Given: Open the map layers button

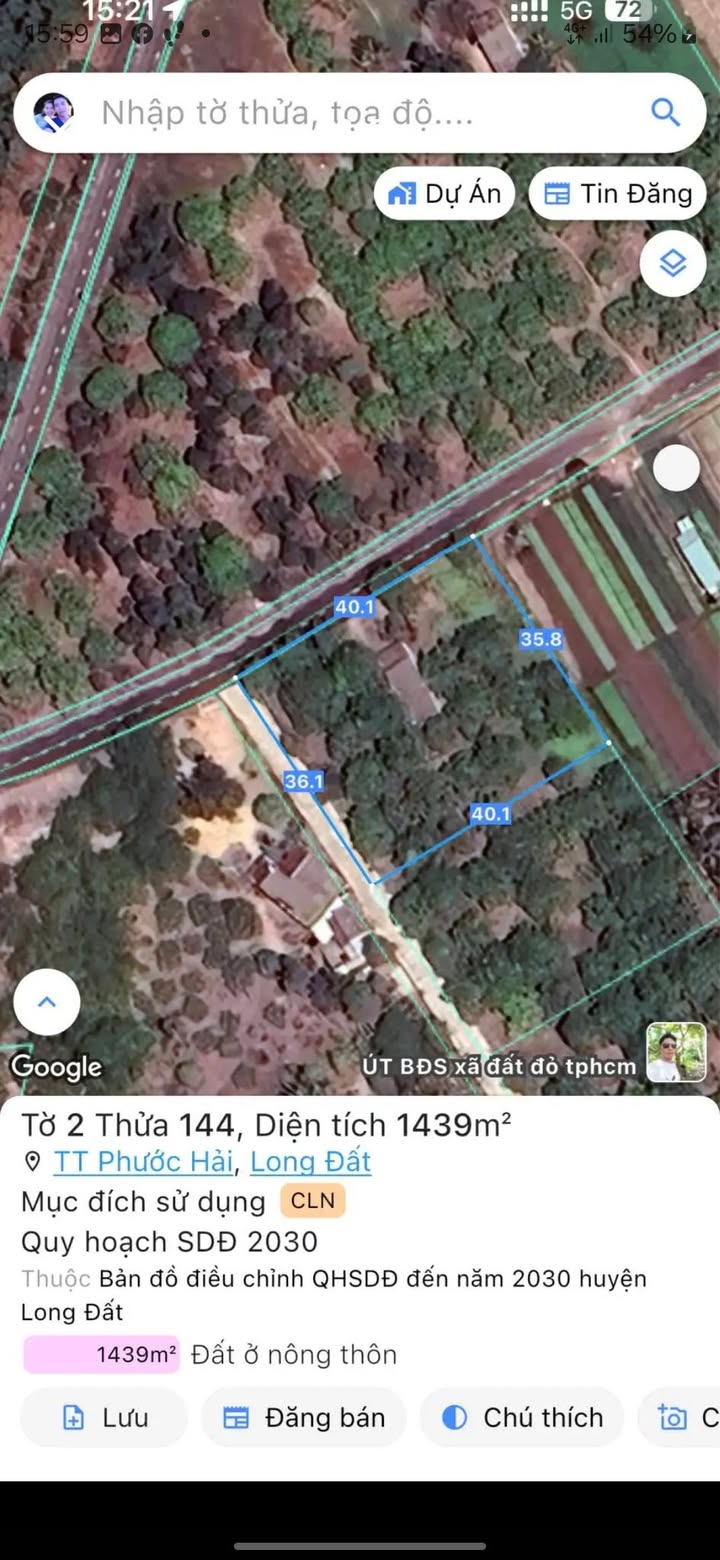Looking at the screenshot, I should pyautogui.click(x=673, y=263).
